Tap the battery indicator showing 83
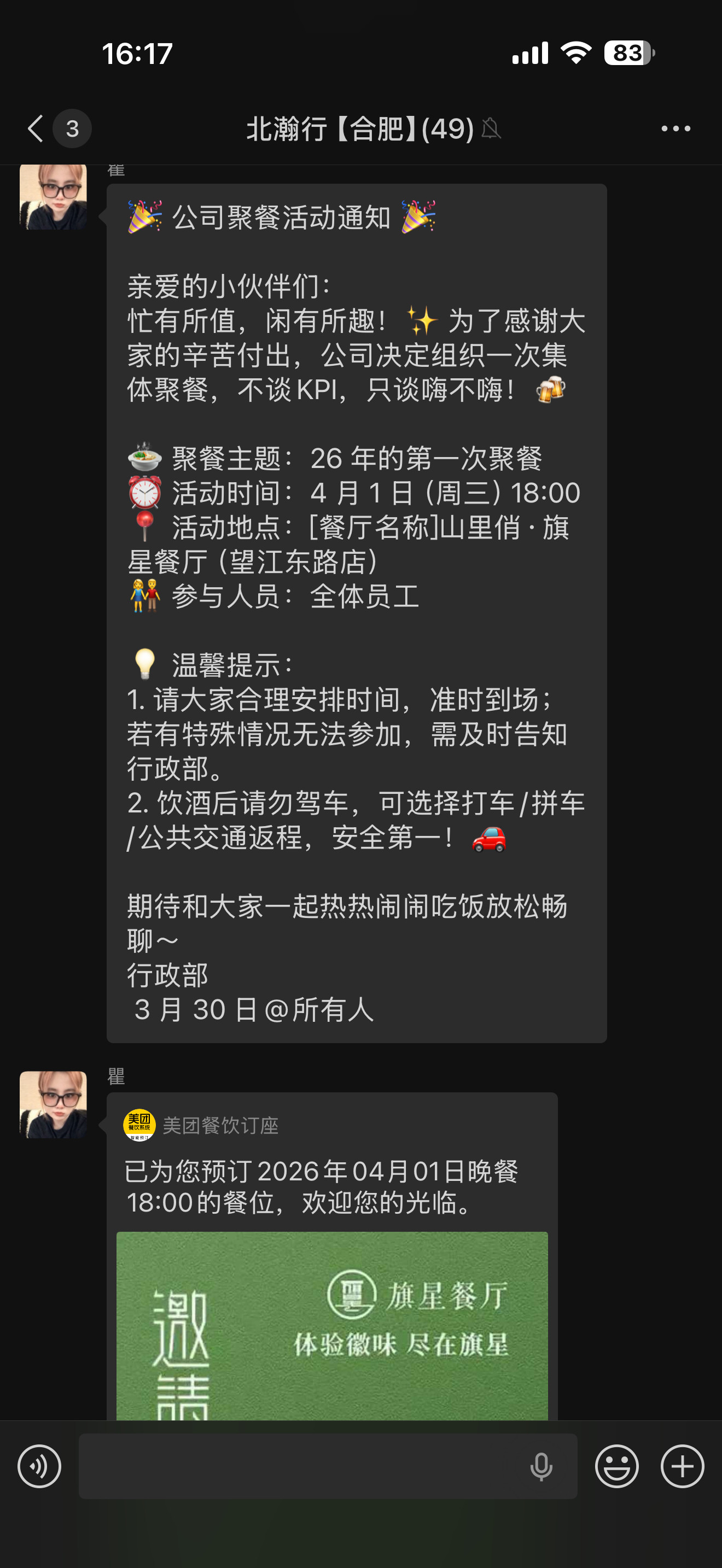 point(626,54)
